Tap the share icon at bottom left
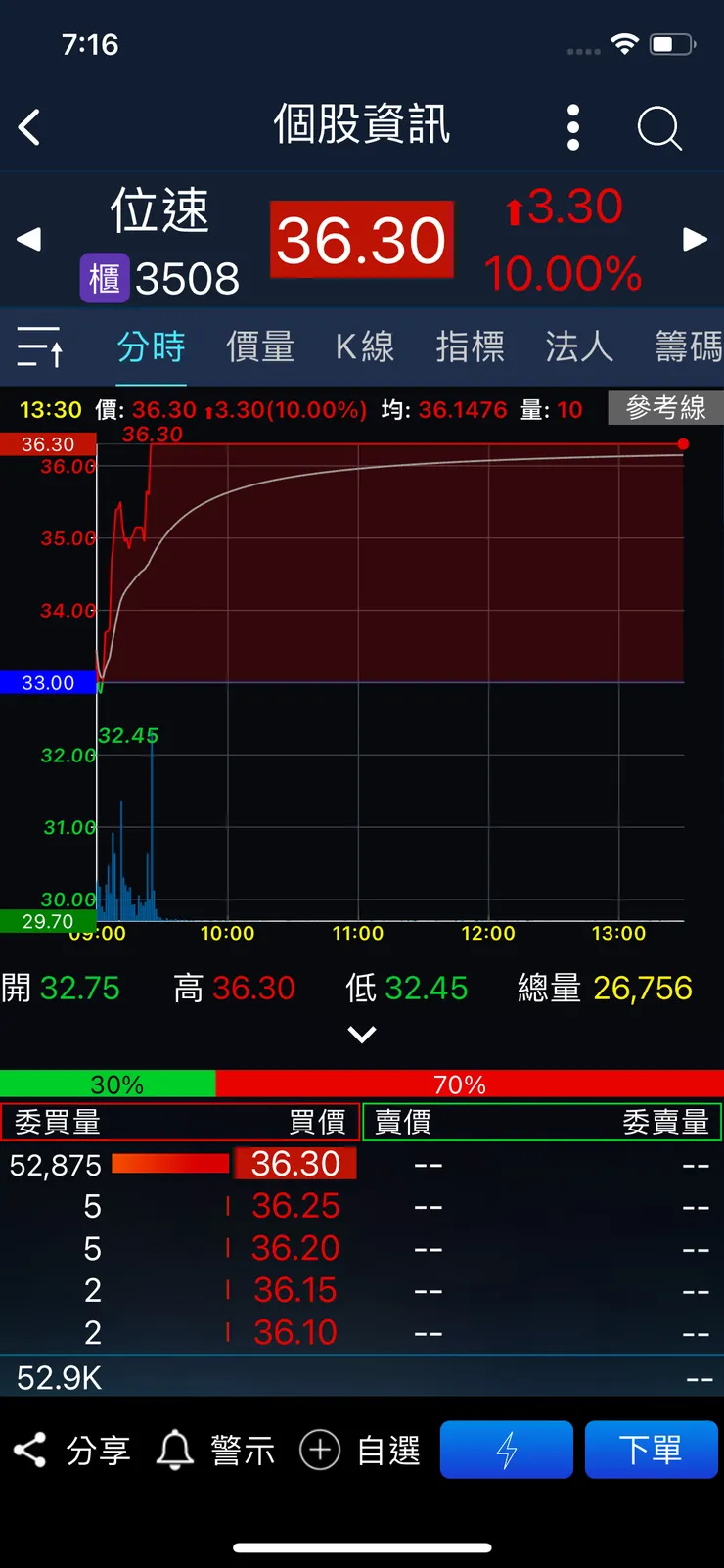Image resolution: width=724 pixels, height=1568 pixels. [x=31, y=1450]
